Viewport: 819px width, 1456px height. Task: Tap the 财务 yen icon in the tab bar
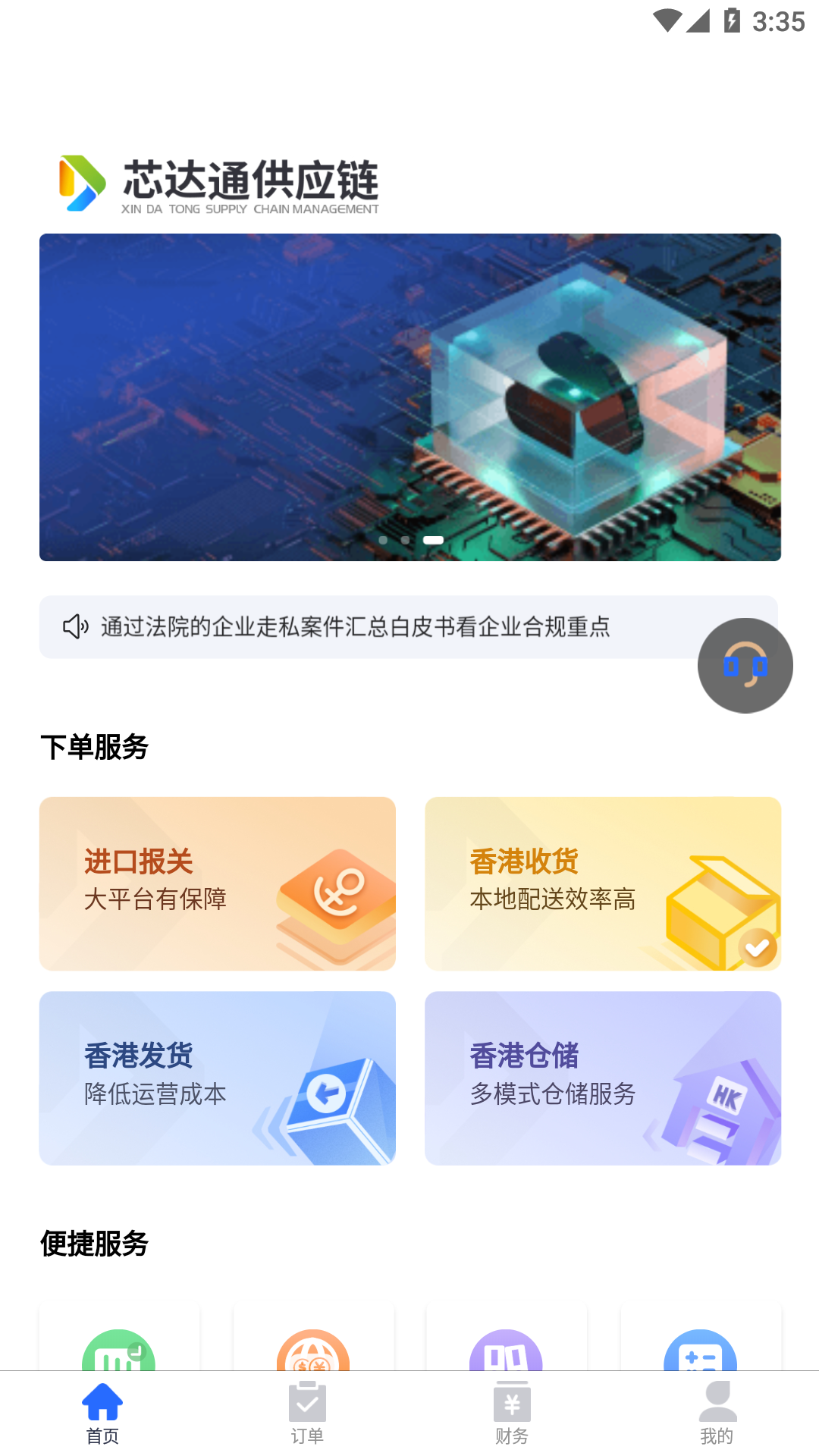[511, 1402]
